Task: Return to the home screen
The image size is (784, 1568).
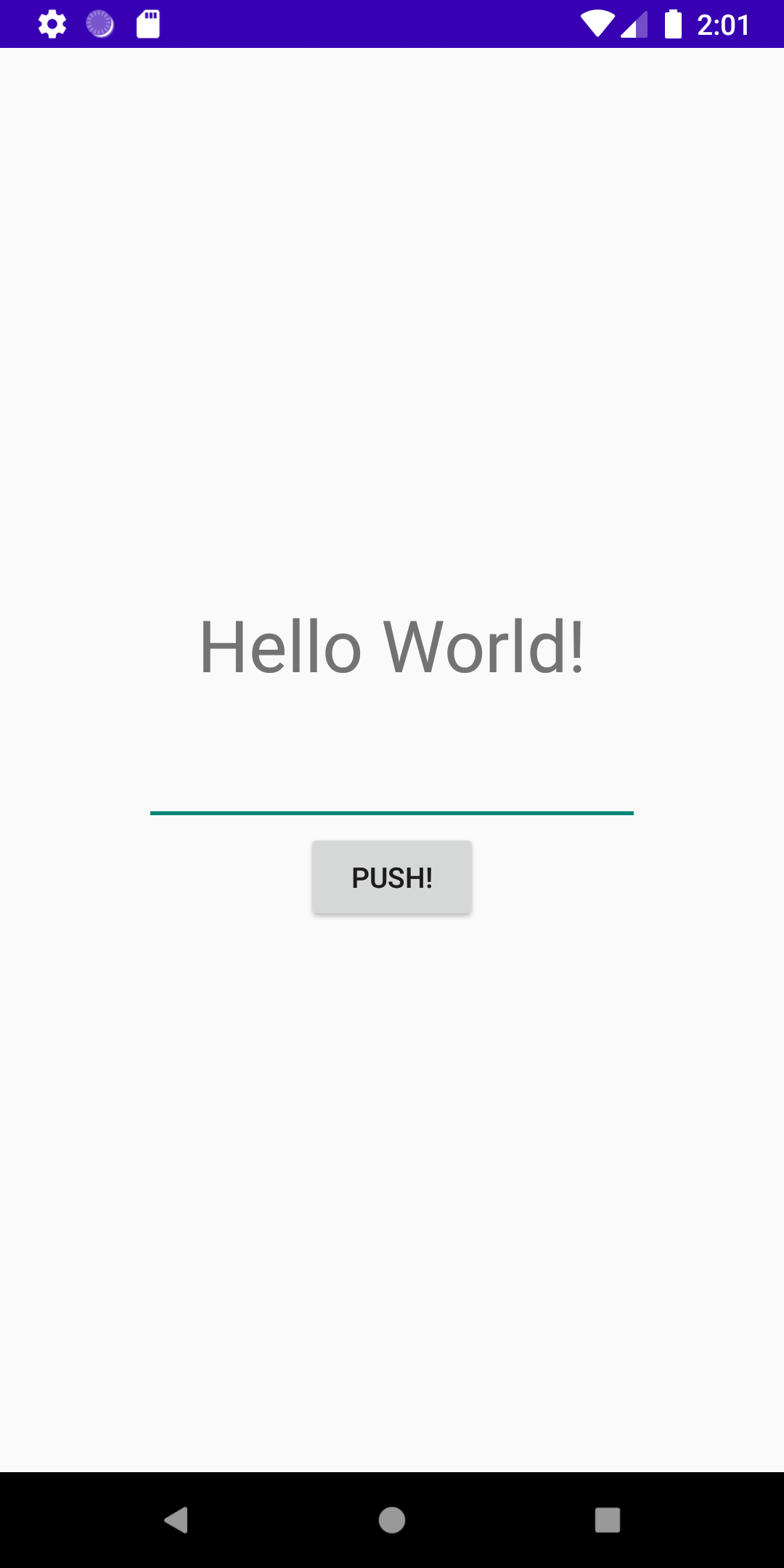Action: click(392, 1519)
